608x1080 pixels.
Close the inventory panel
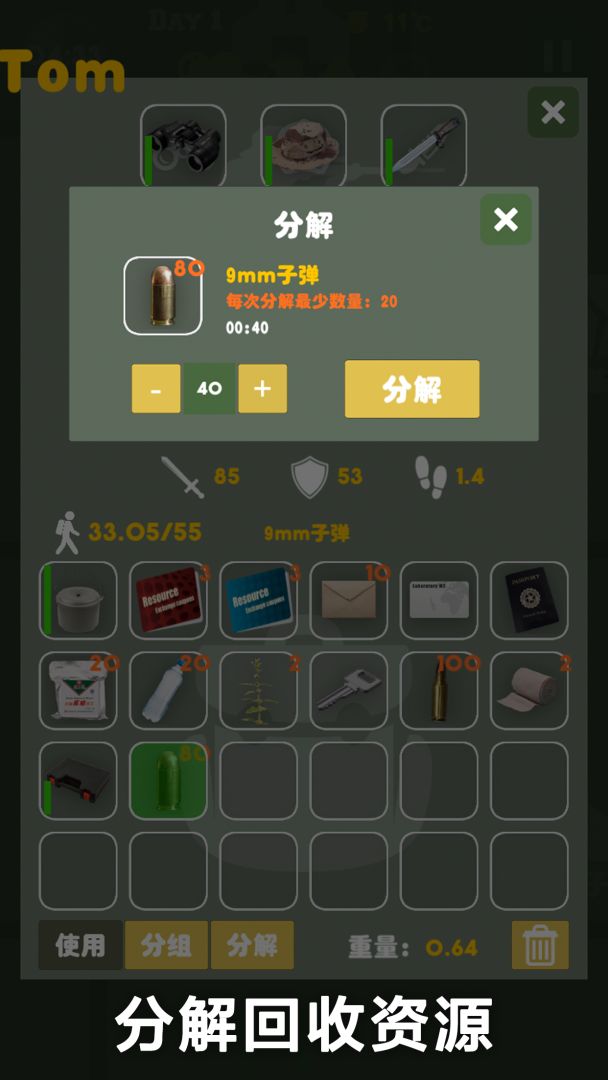tap(553, 112)
